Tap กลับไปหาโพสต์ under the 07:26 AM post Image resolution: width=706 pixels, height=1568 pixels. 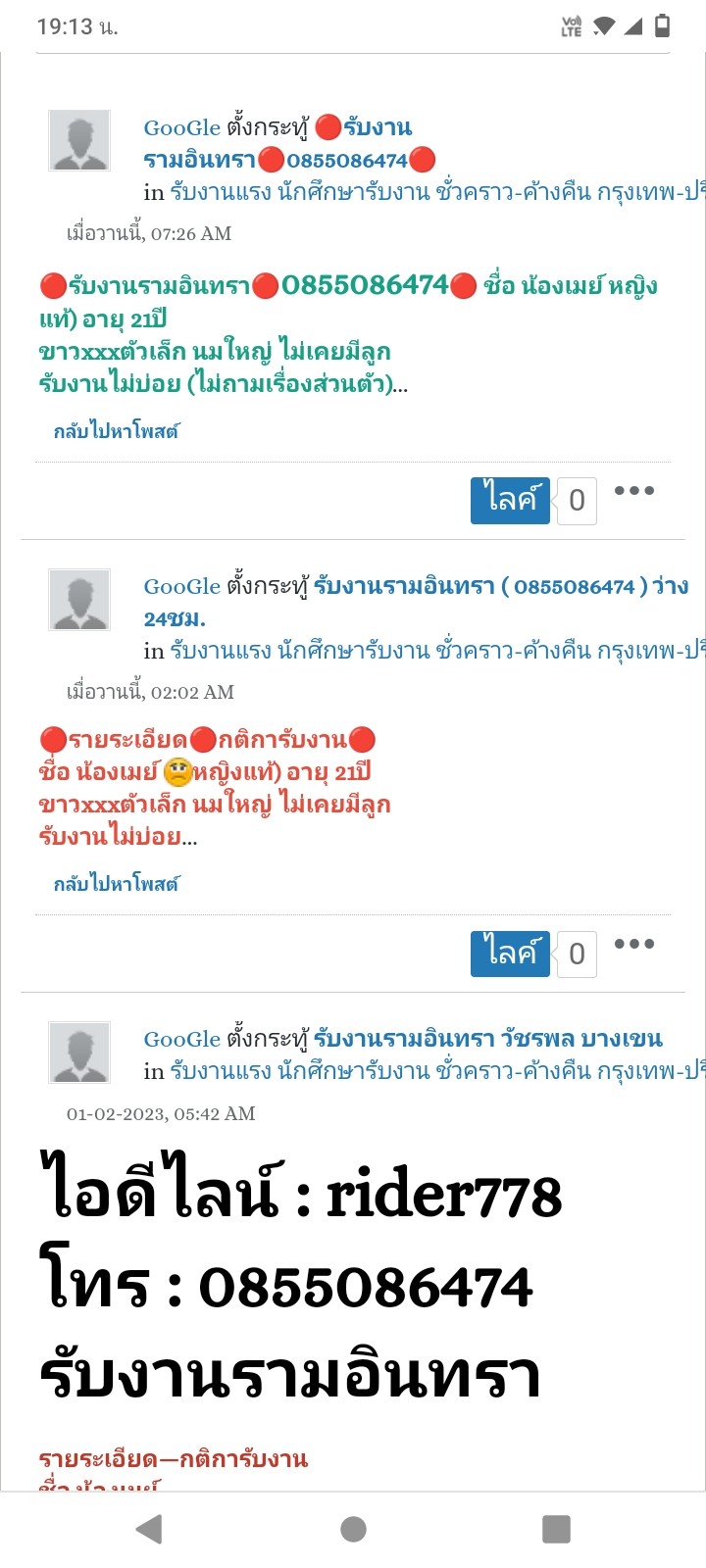pos(116,431)
